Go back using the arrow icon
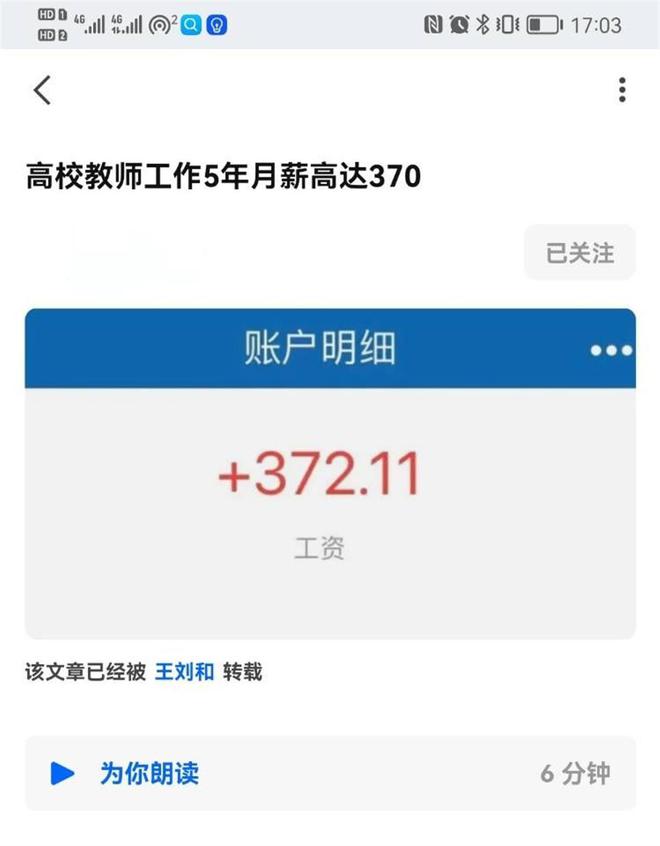660x846 pixels. [x=42, y=90]
